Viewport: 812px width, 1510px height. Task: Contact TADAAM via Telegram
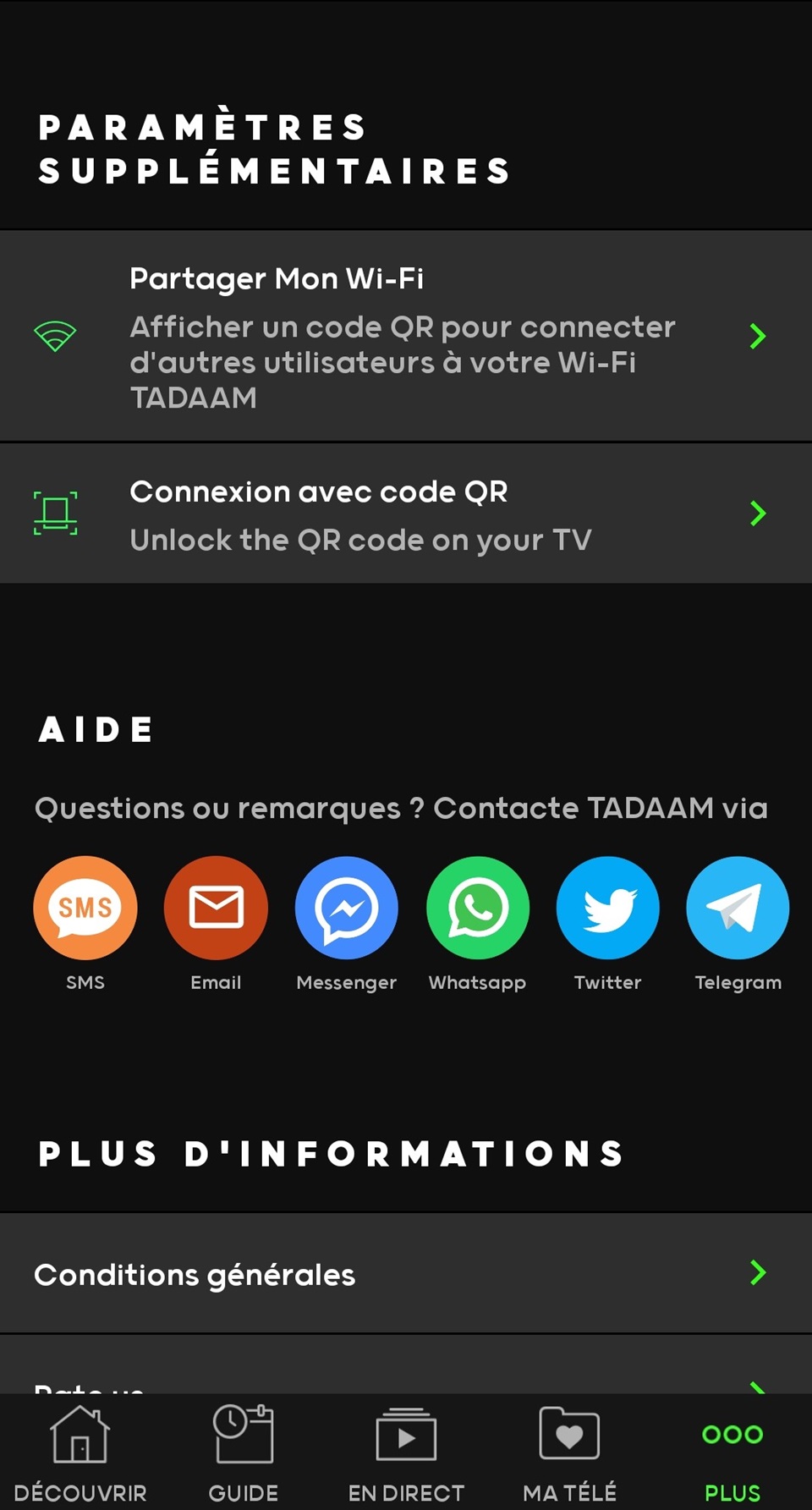coord(738,909)
